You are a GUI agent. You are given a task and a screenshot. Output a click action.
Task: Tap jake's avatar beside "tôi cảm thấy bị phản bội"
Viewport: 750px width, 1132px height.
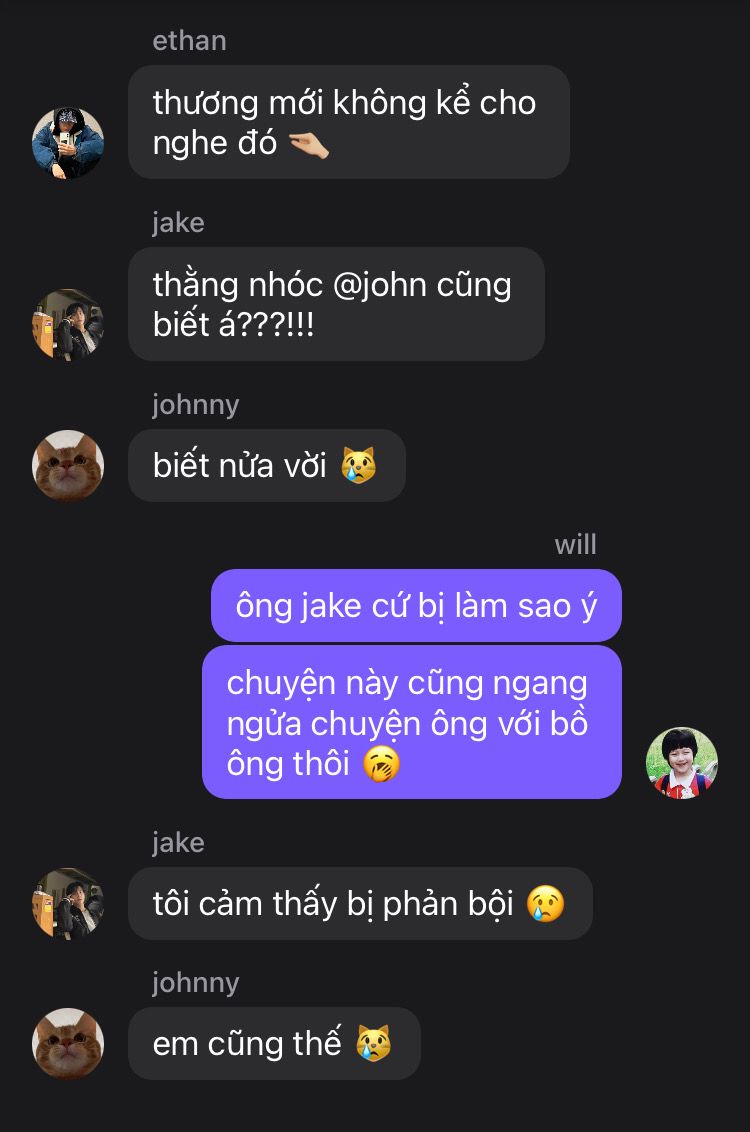[68, 903]
